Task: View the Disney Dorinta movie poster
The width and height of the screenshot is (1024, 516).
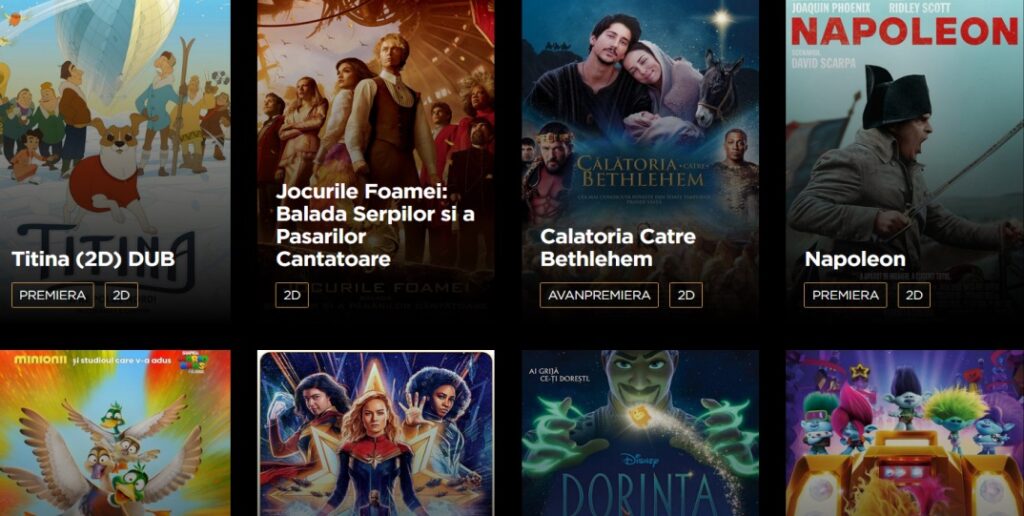Action: 640,435
